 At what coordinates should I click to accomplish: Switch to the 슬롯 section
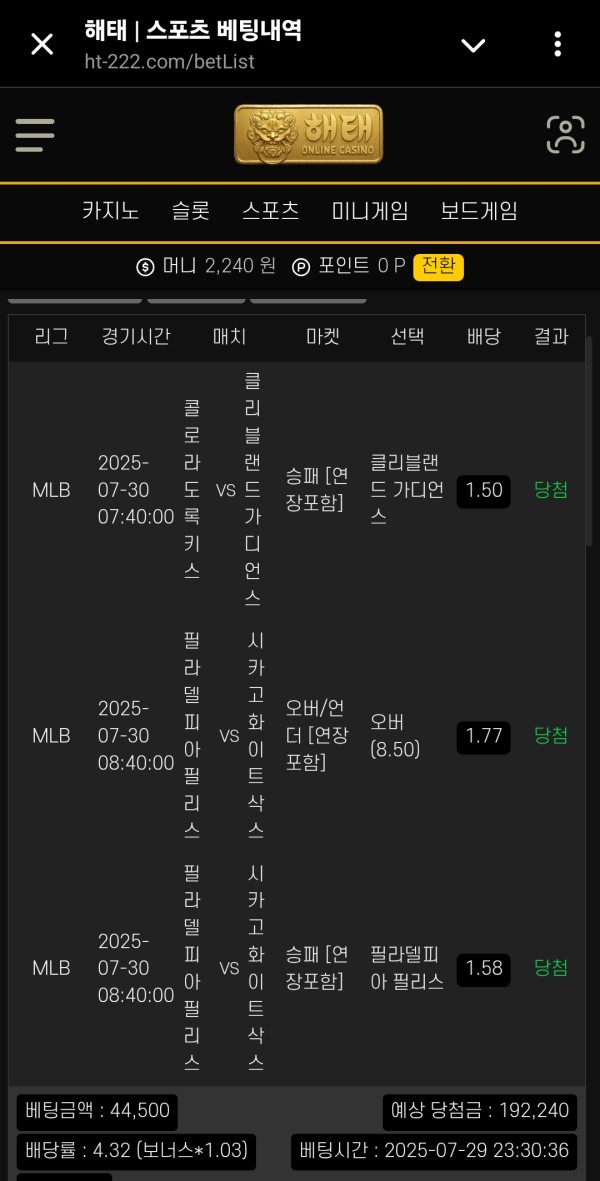tap(191, 211)
